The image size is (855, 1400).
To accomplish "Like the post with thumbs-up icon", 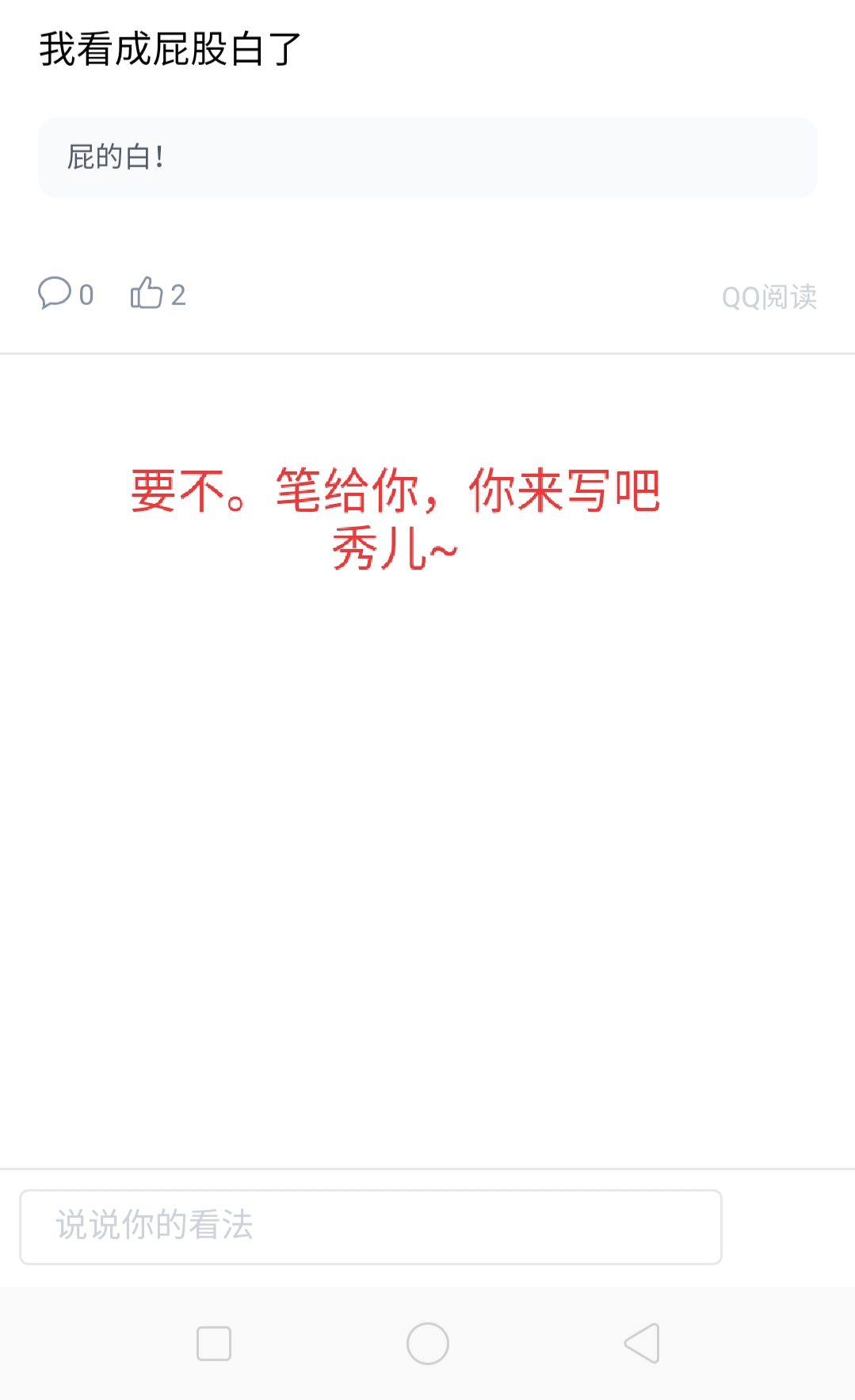I will click(x=147, y=292).
